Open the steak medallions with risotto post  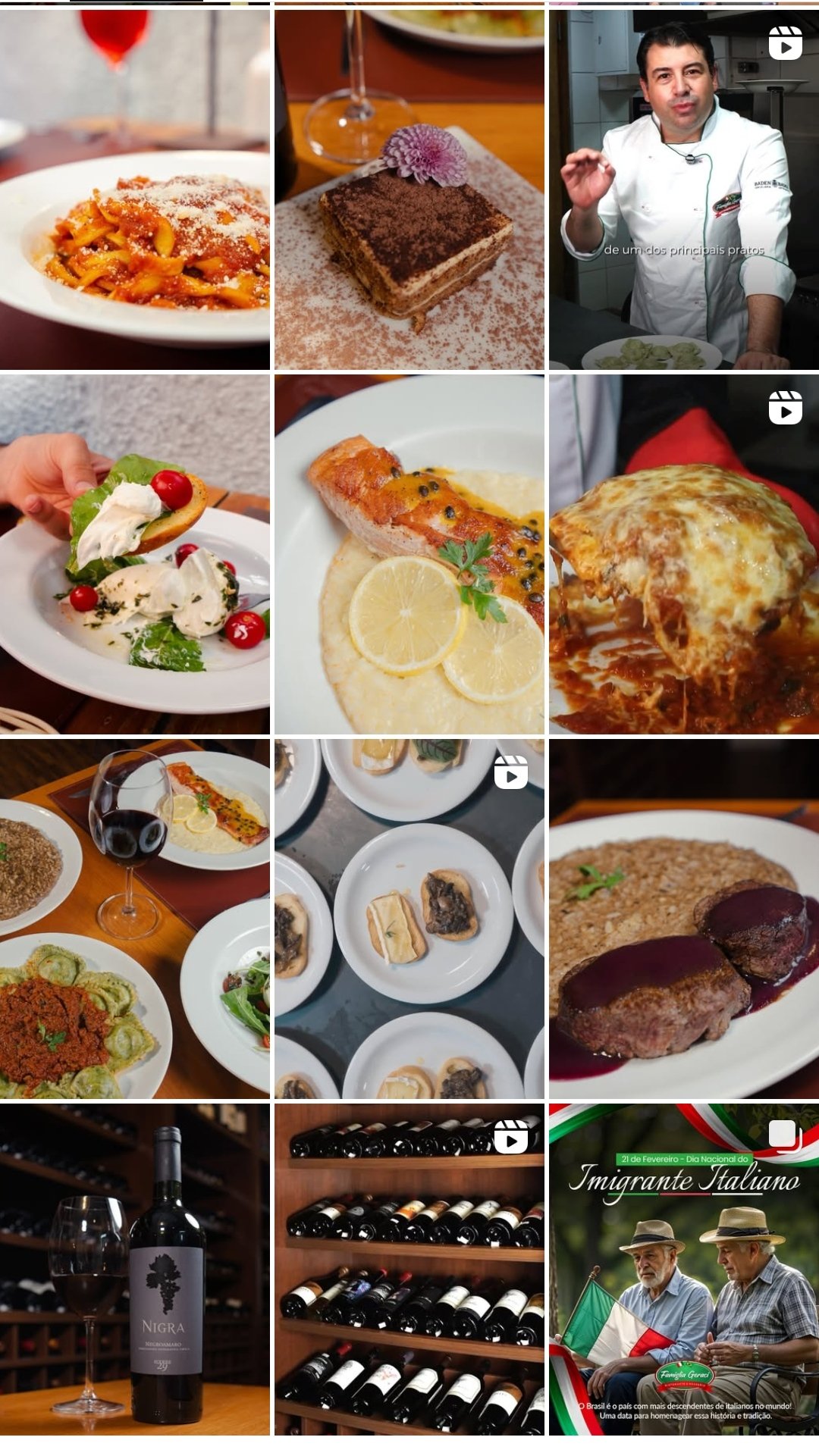[684, 919]
